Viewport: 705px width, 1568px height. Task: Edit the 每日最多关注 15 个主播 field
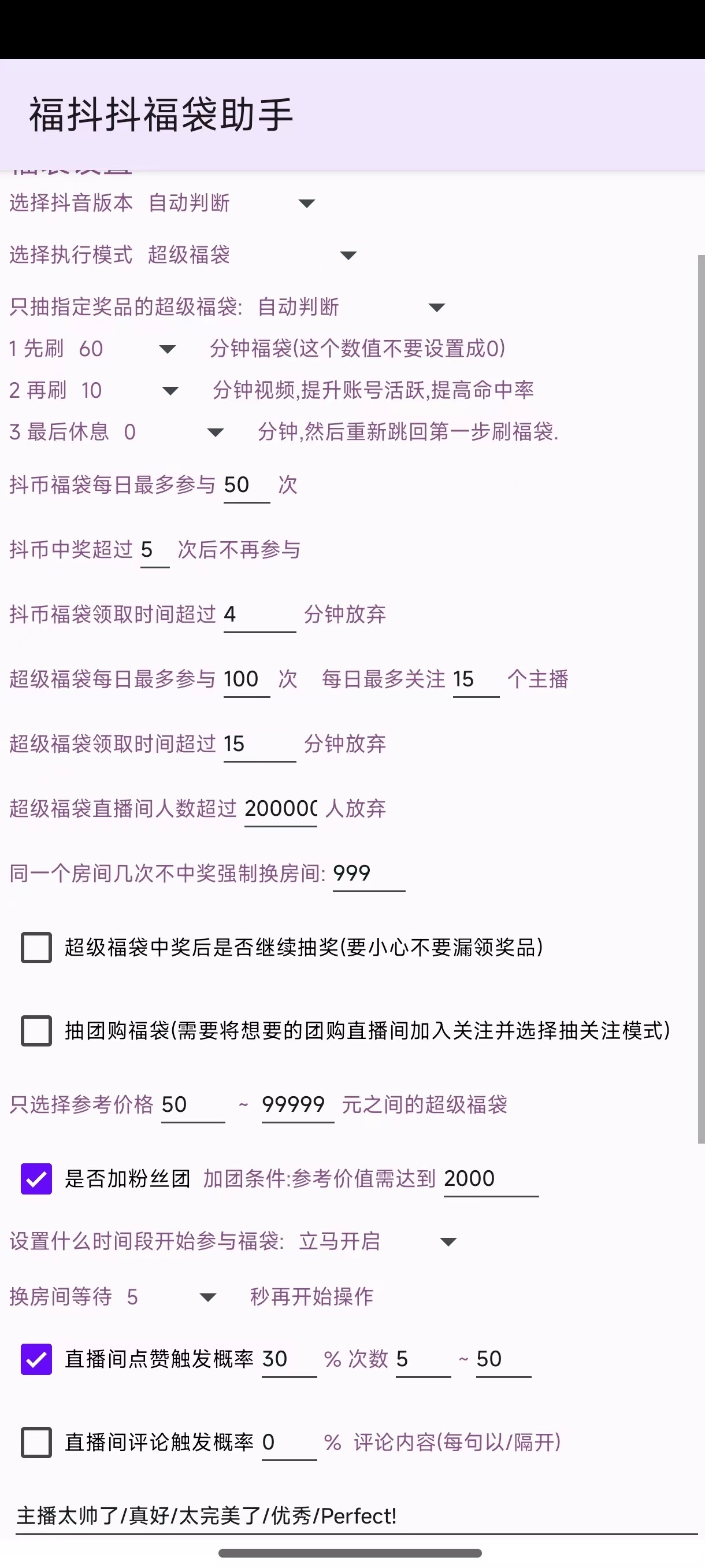pos(475,679)
